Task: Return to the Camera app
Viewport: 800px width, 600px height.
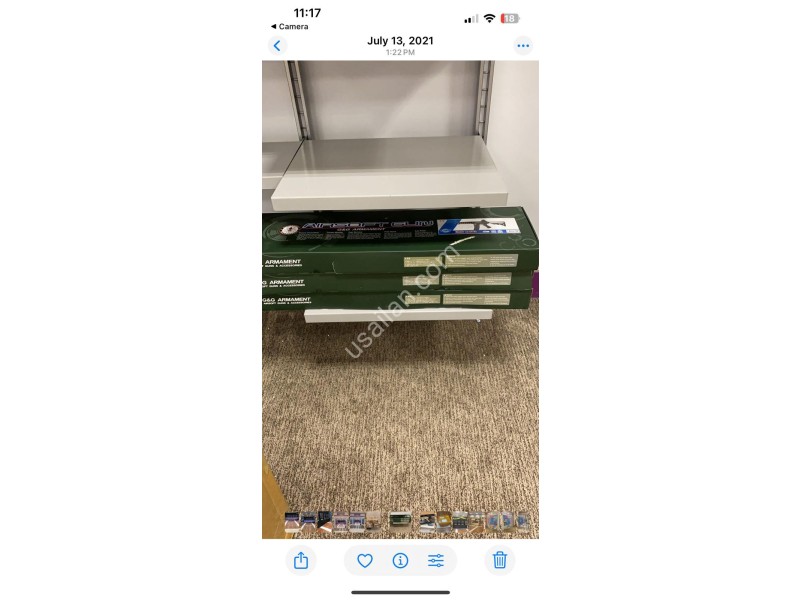Action: (289, 27)
